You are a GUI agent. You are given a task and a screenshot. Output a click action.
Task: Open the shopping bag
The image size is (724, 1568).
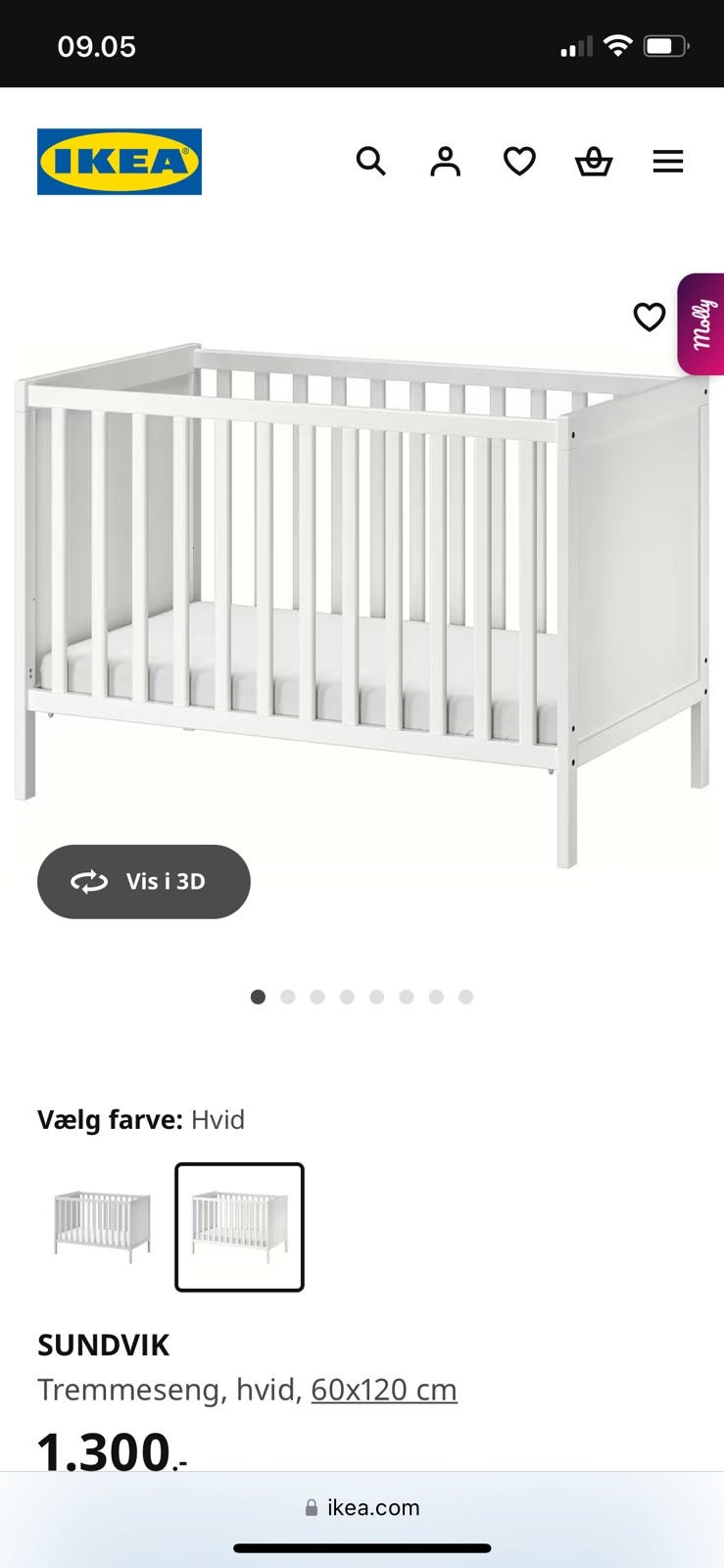594,162
